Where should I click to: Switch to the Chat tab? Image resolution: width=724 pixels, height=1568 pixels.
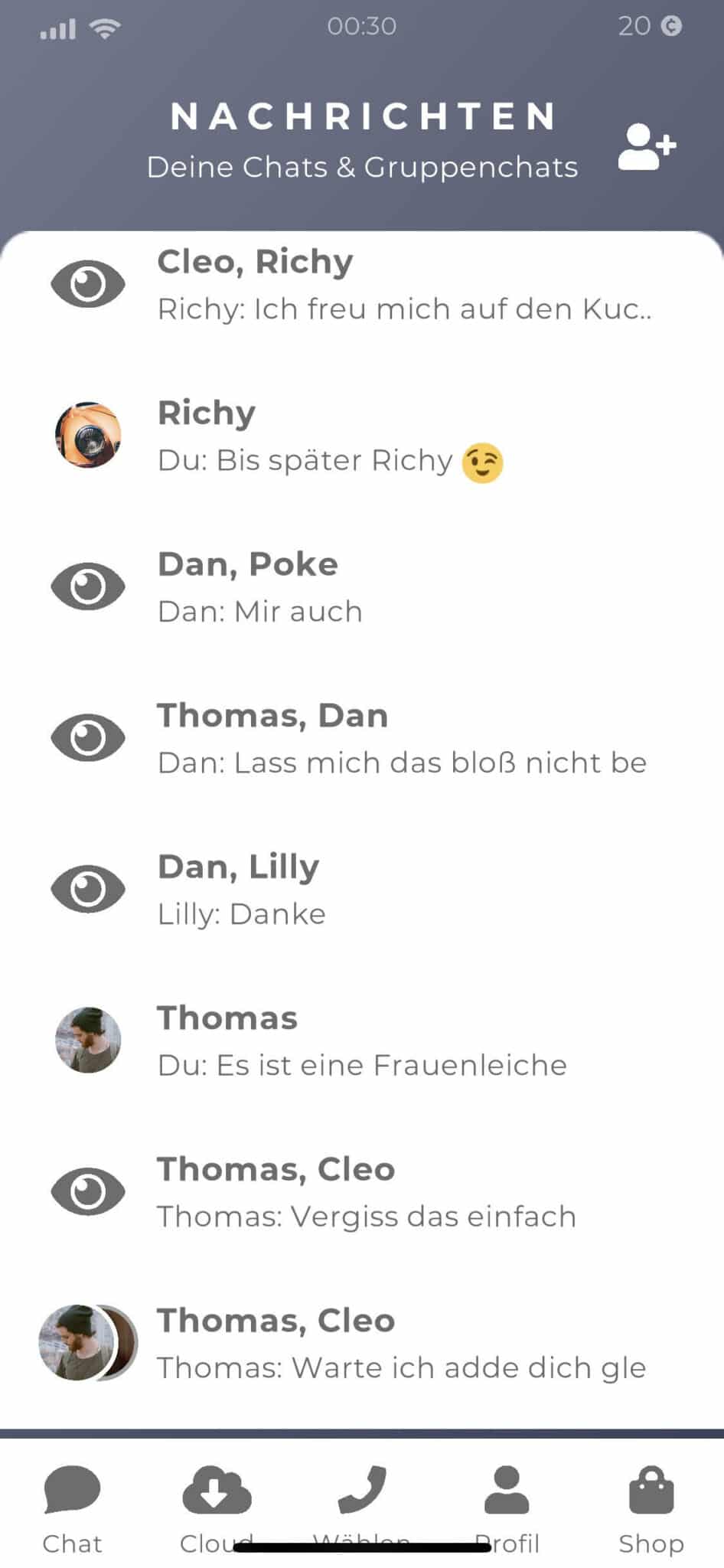73,1508
